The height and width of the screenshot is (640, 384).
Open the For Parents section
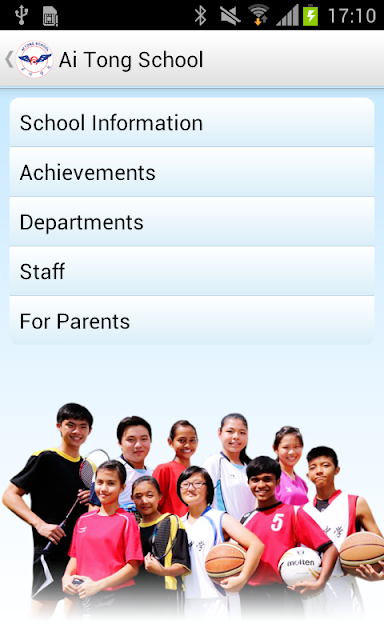tap(192, 321)
